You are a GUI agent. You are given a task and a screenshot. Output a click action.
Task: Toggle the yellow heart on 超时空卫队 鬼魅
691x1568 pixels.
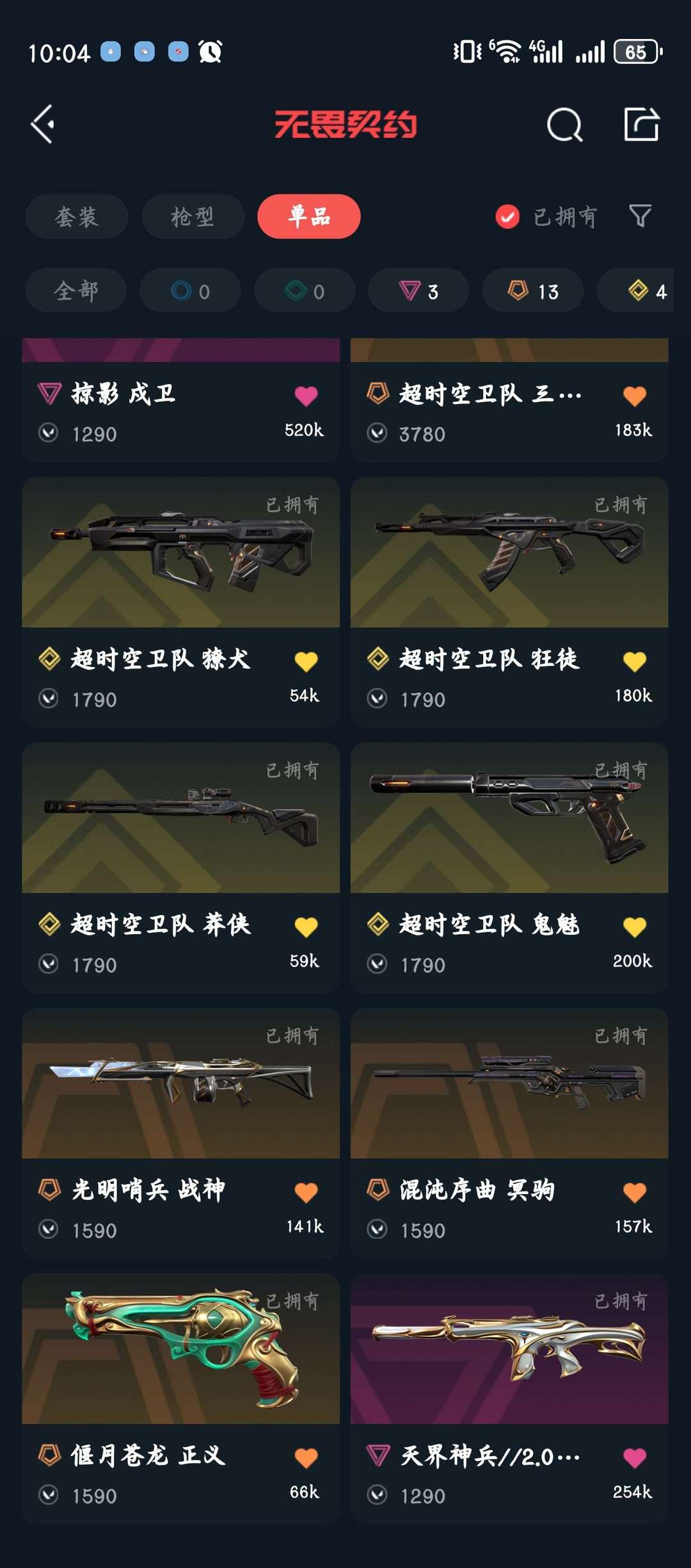click(x=634, y=926)
